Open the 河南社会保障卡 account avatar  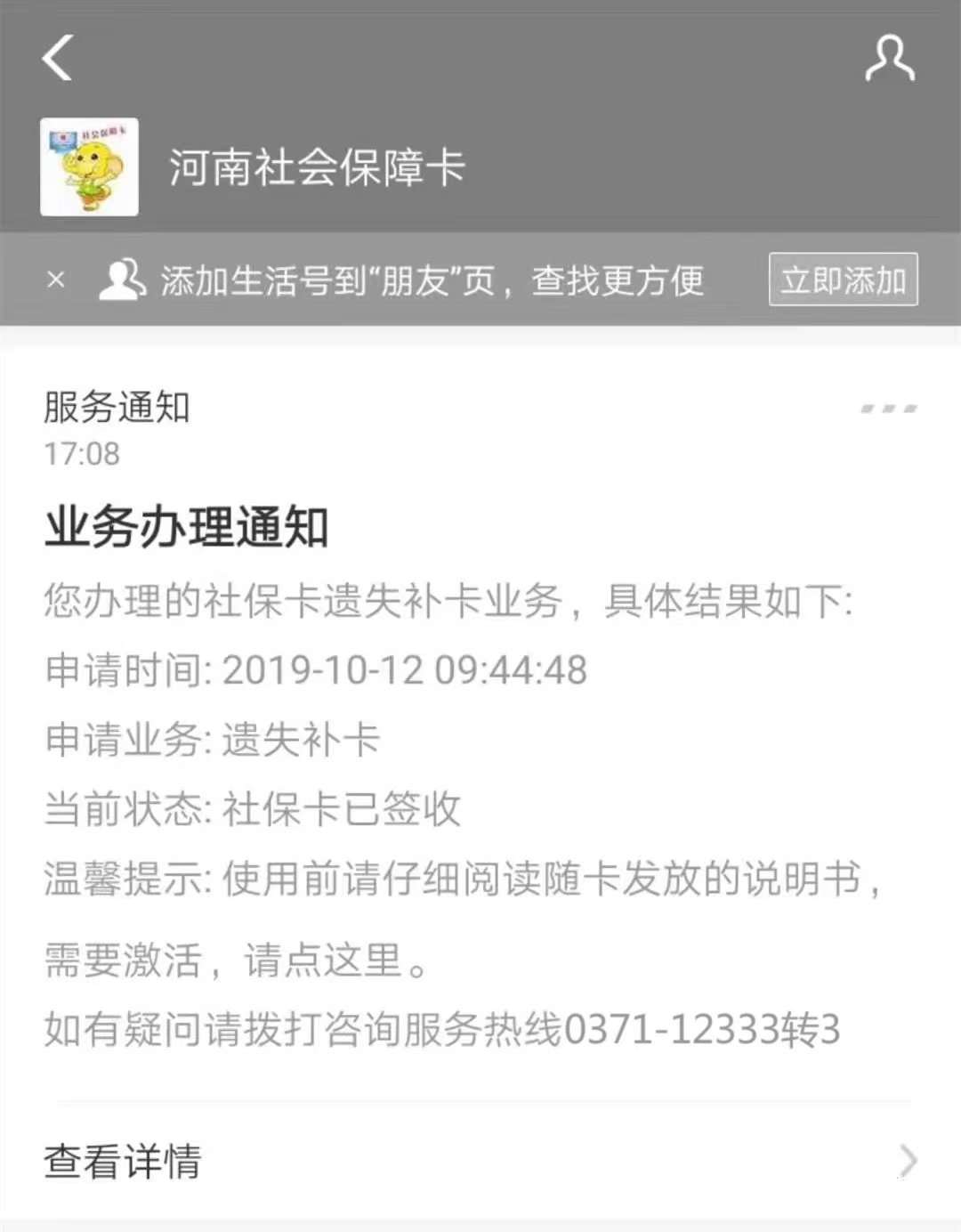pos(89,166)
